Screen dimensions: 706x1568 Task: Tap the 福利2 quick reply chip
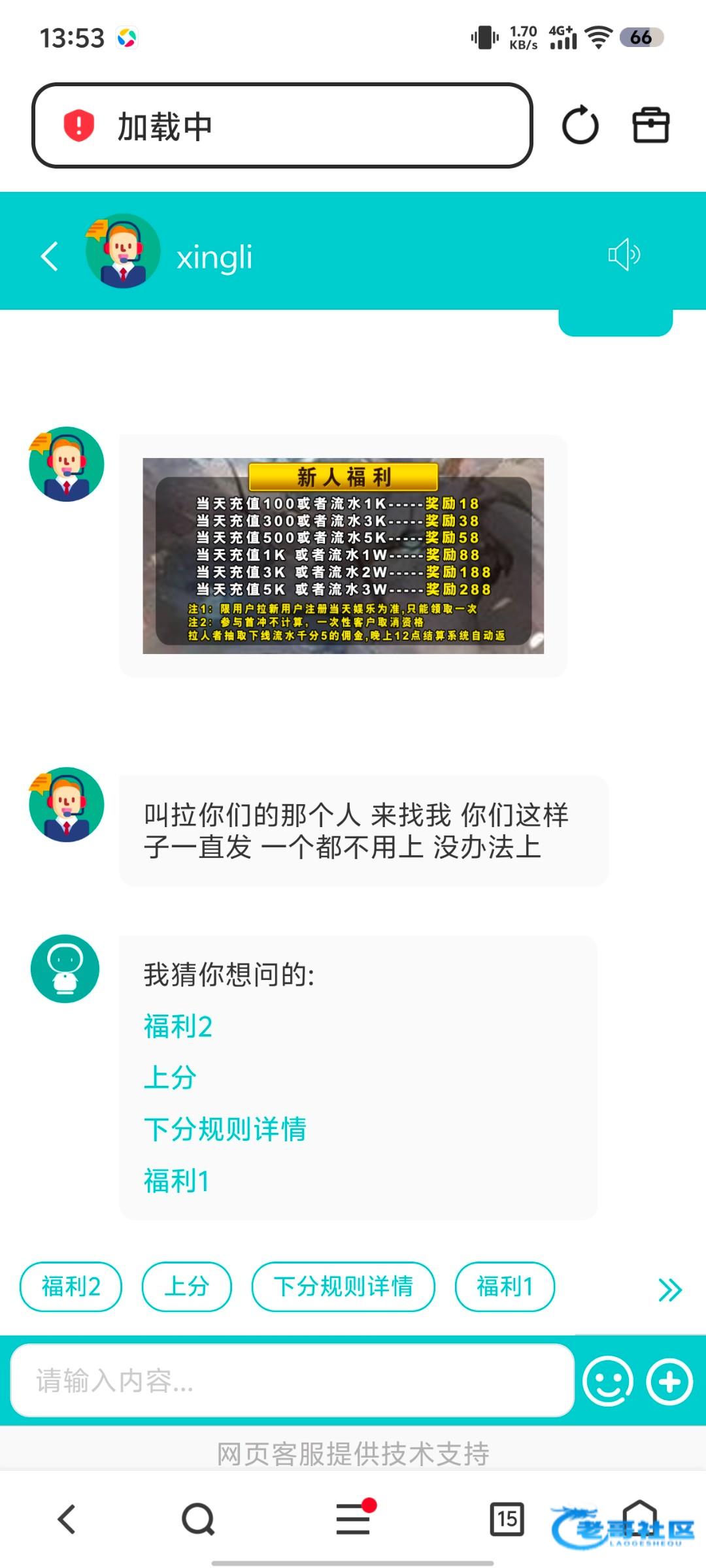[x=71, y=1286]
